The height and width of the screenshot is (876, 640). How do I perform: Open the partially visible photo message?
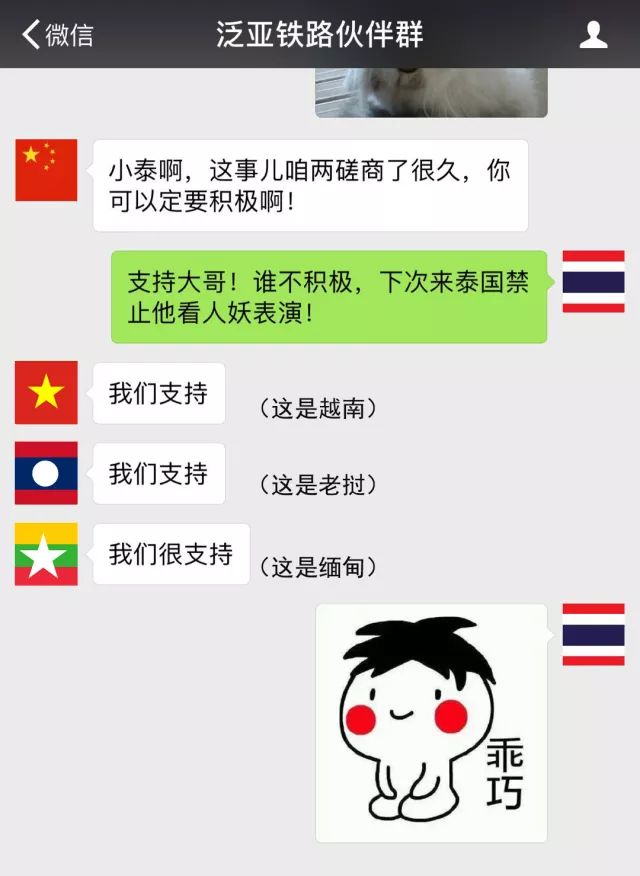click(431, 92)
